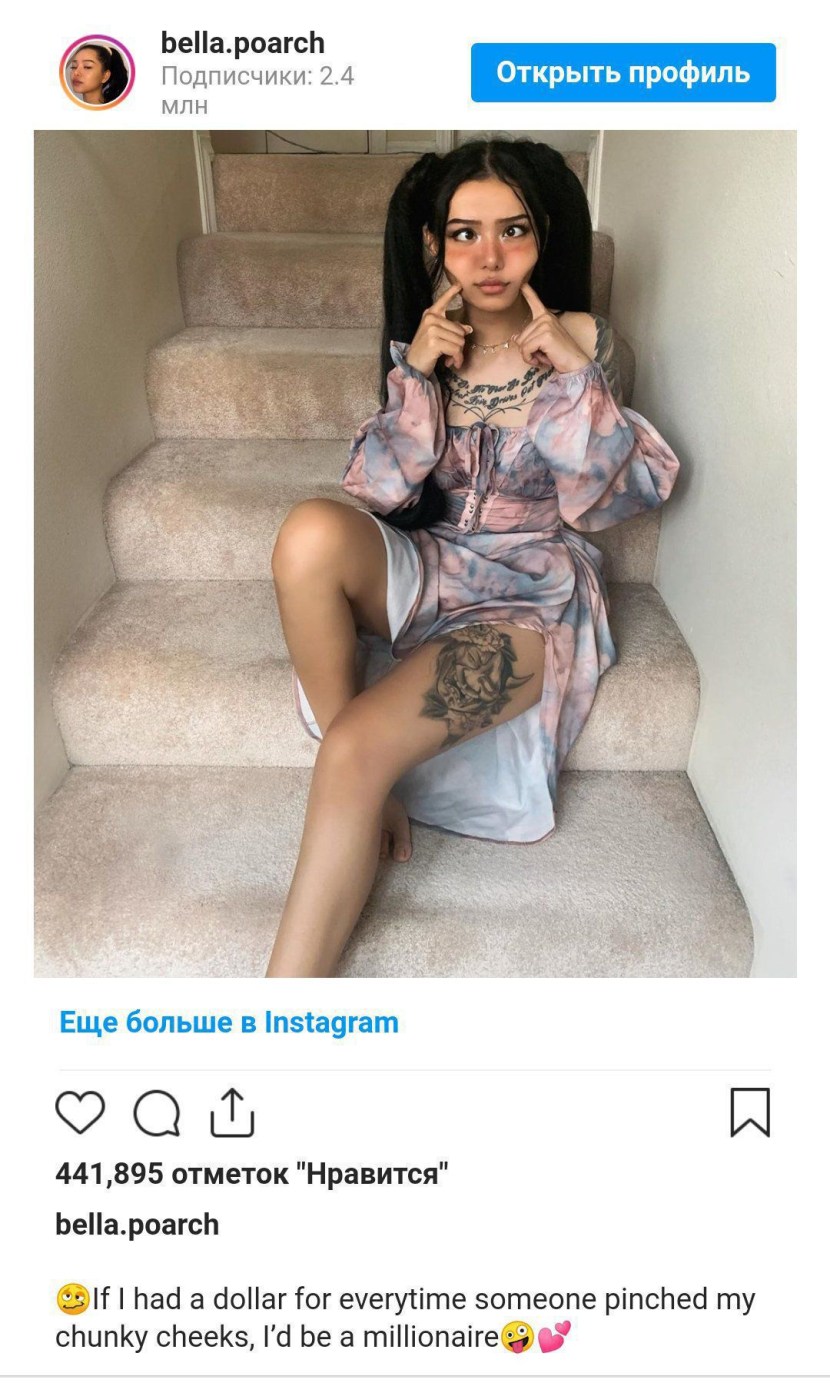Like this post with the heart icon
The image size is (830, 1383).
(x=80, y=1112)
